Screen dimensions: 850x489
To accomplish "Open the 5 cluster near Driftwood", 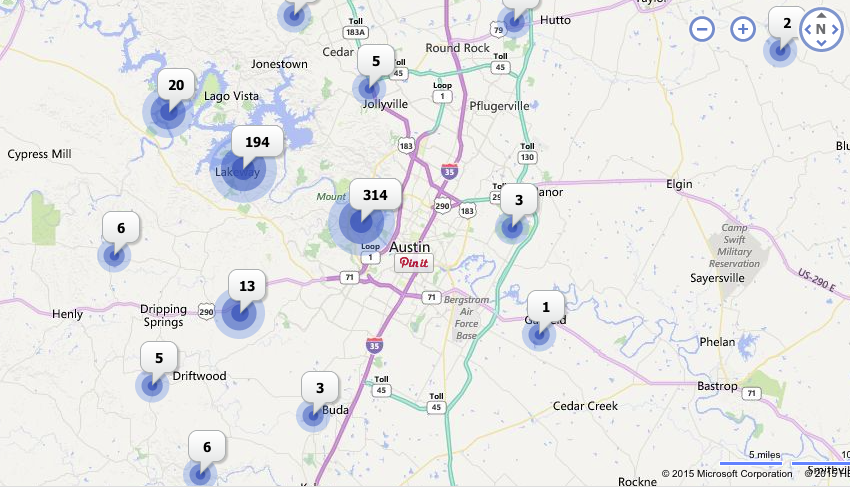I will tap(152, 384).
